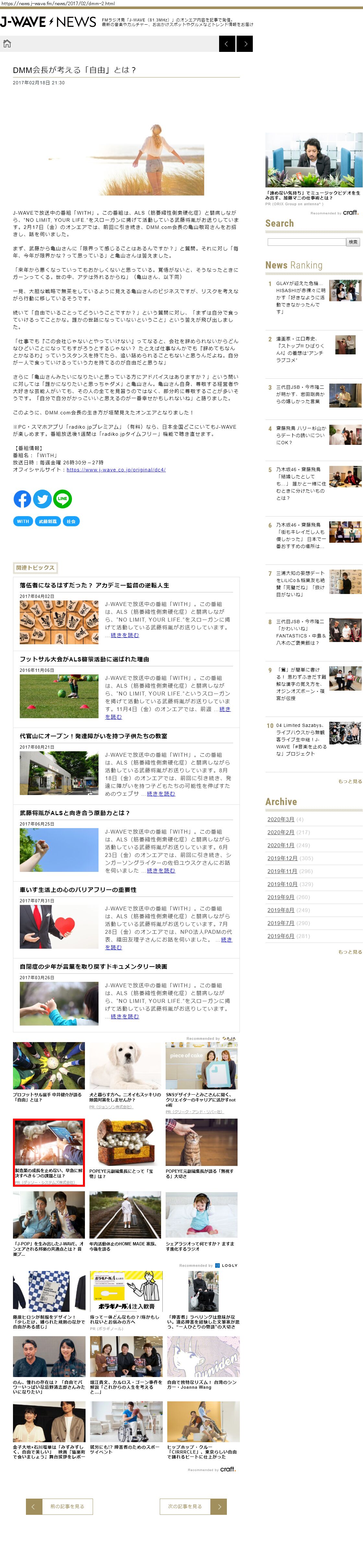Open the official site link j-wave.co.jp/original/dc4
This screenshot has height=1568, width=363.
pyautogui.click(x=115, y=470)
